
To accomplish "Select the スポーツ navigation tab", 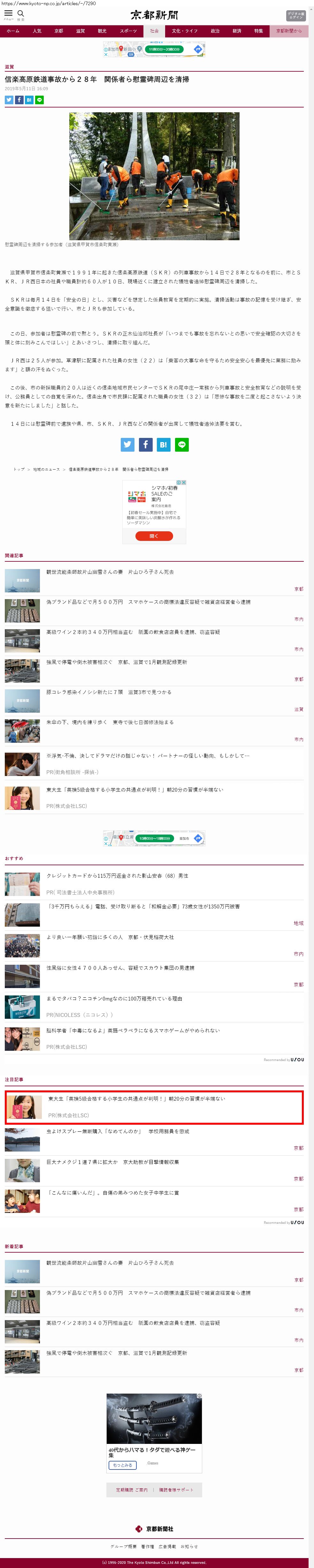I will coord(128,31).
